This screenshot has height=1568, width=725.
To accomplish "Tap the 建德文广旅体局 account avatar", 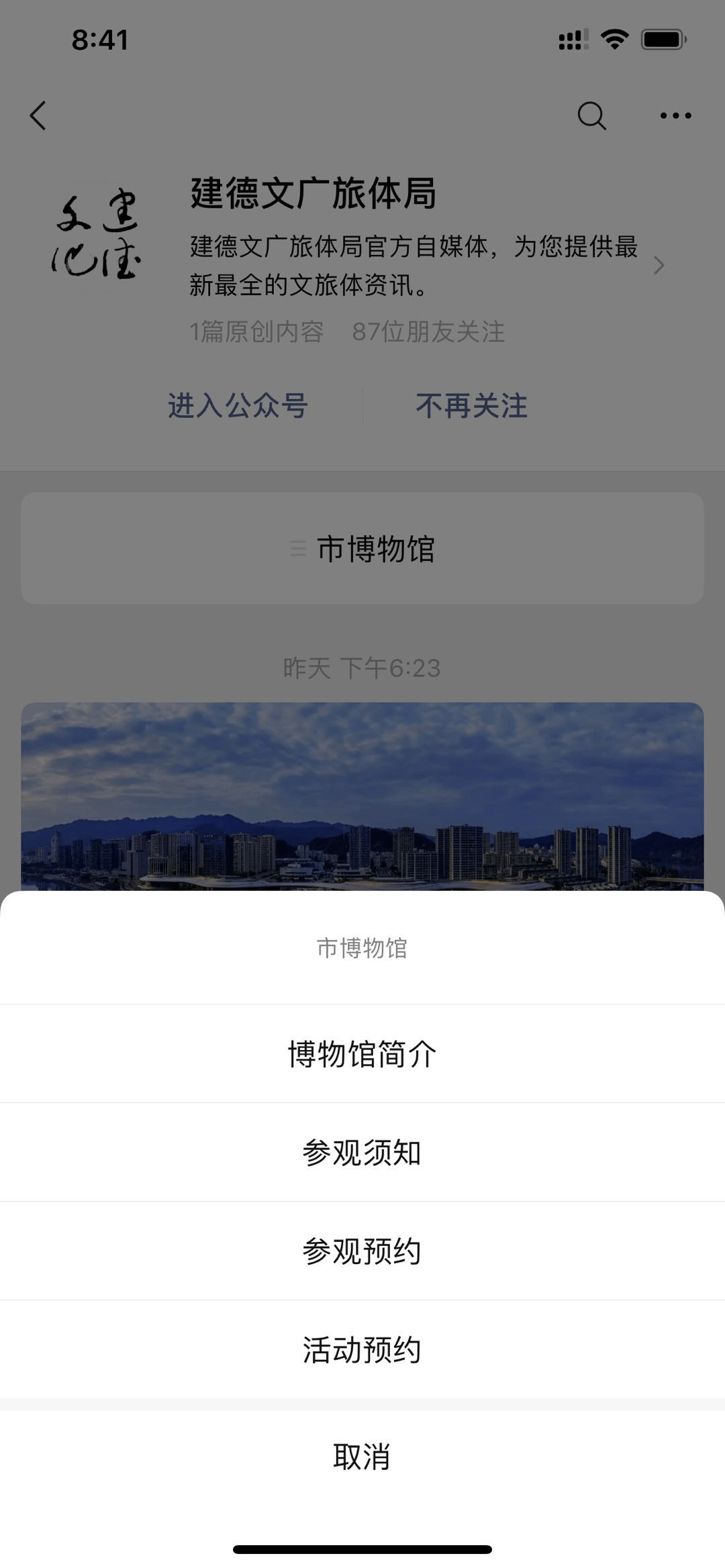I will [x=102, y=238].
